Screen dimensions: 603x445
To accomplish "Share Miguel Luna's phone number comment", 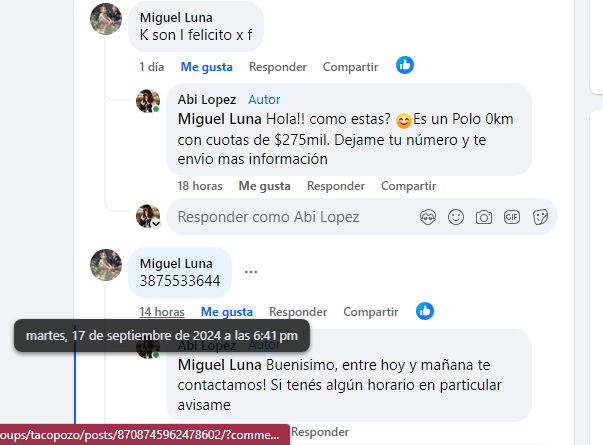I will click(x=370, y=312).
